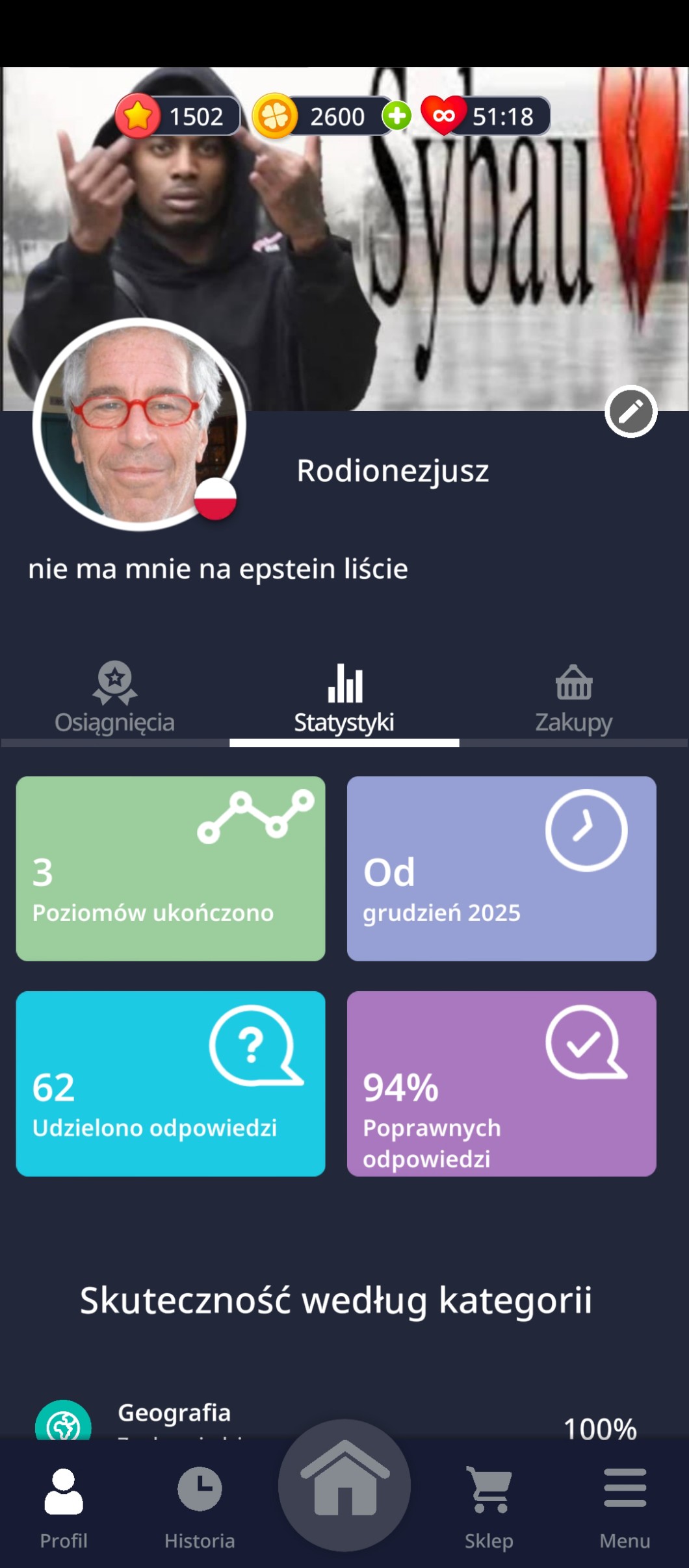Open the Zakupy tab
The width and height of the screenshot is (689, 1568).
click(x=573, y=700)
